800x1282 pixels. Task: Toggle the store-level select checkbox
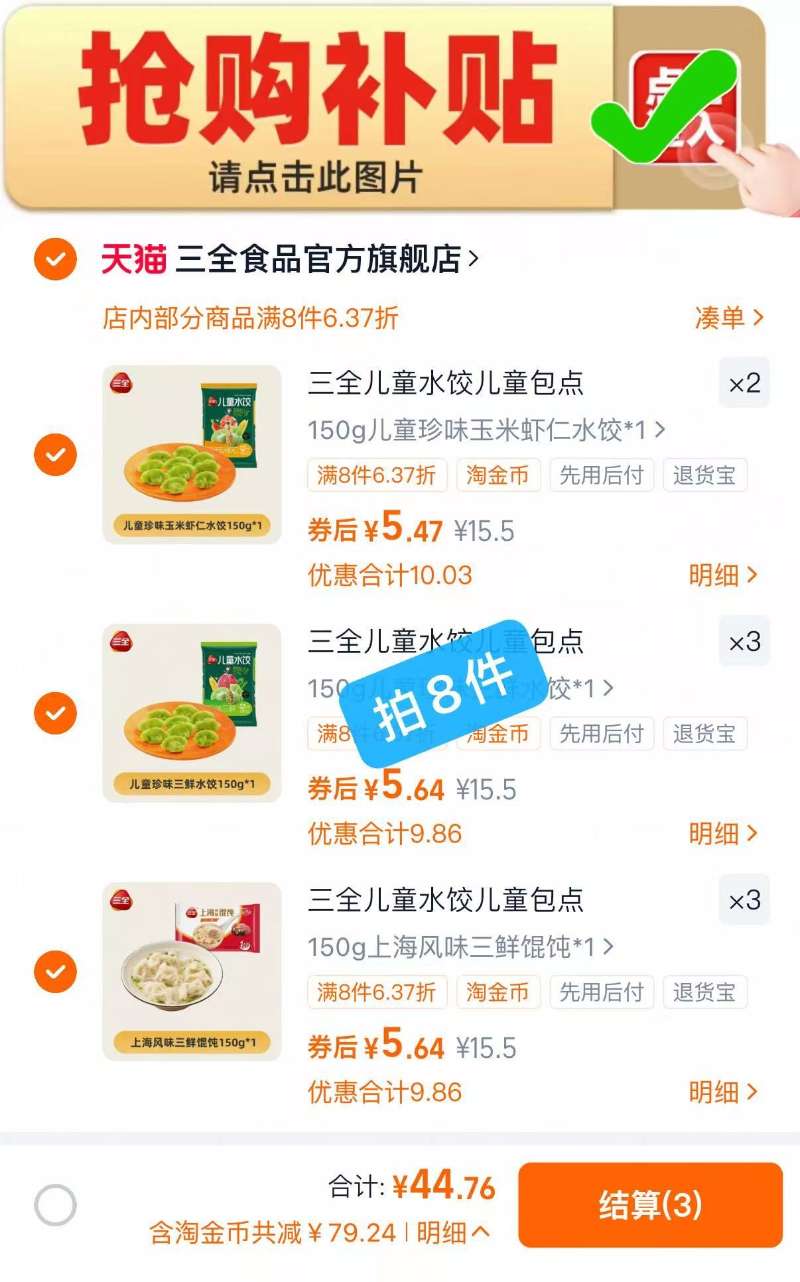[x=55, y=258]
